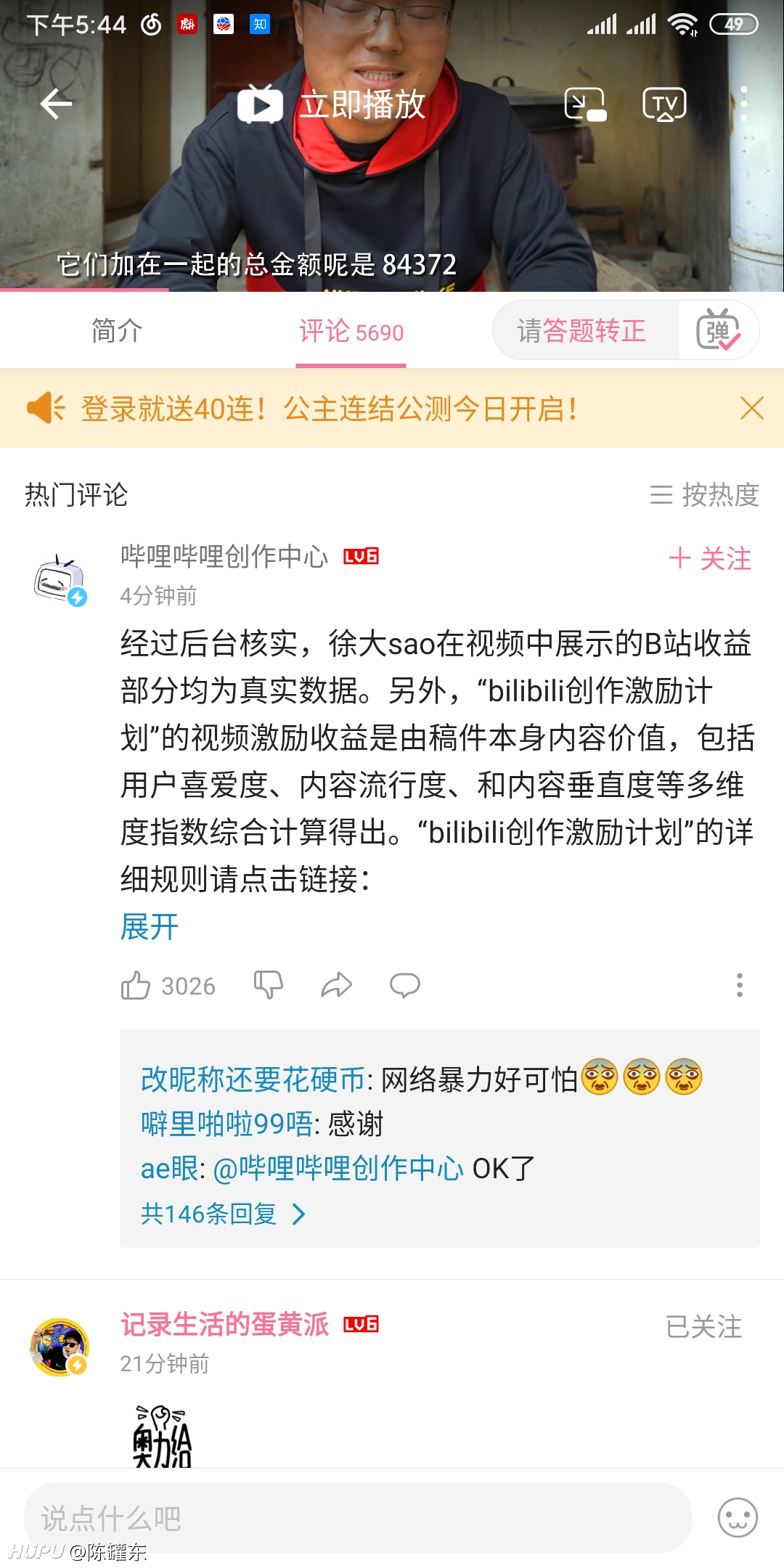
Task: Expand the comment with 展开
Action: [x=150, y=927]
